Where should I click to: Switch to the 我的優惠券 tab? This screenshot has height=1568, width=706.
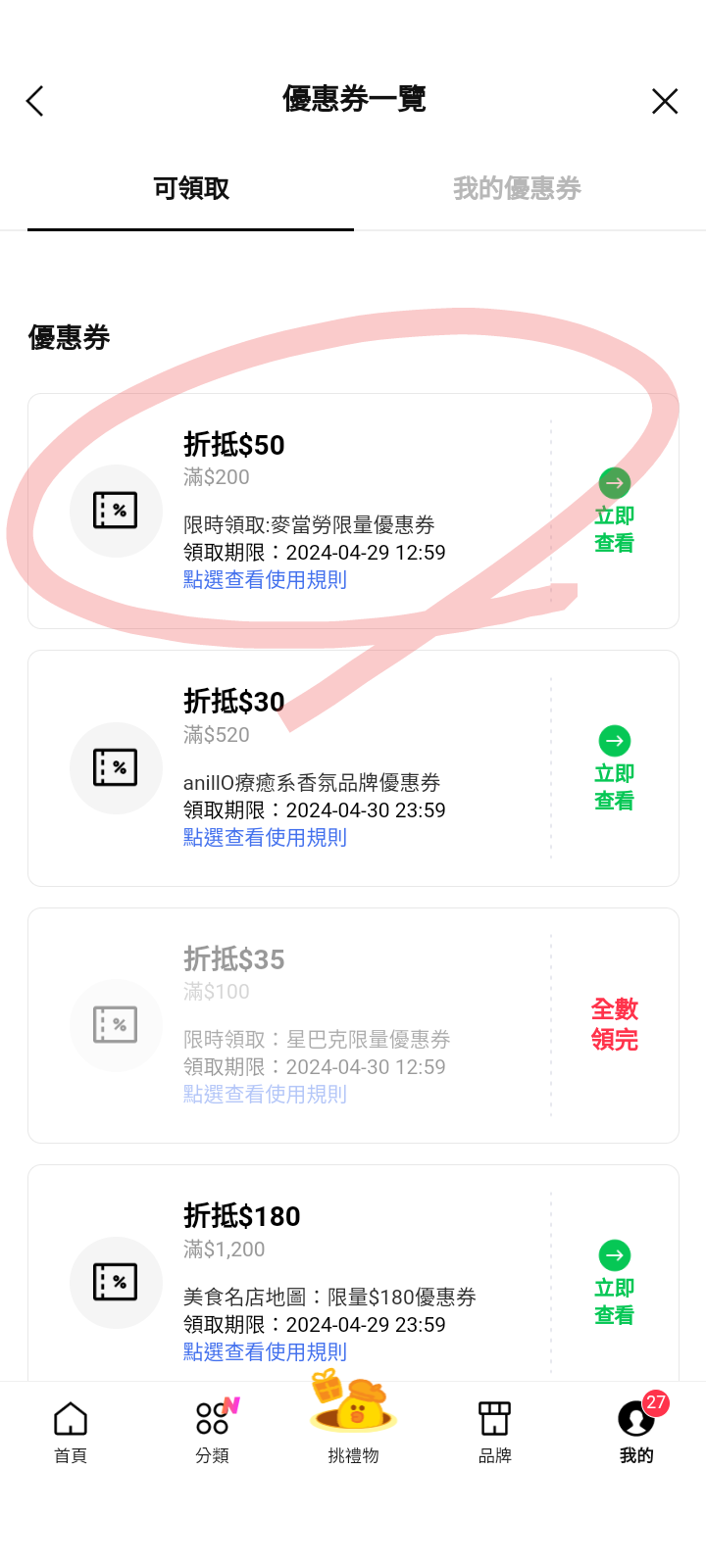(x=517, y=188)
